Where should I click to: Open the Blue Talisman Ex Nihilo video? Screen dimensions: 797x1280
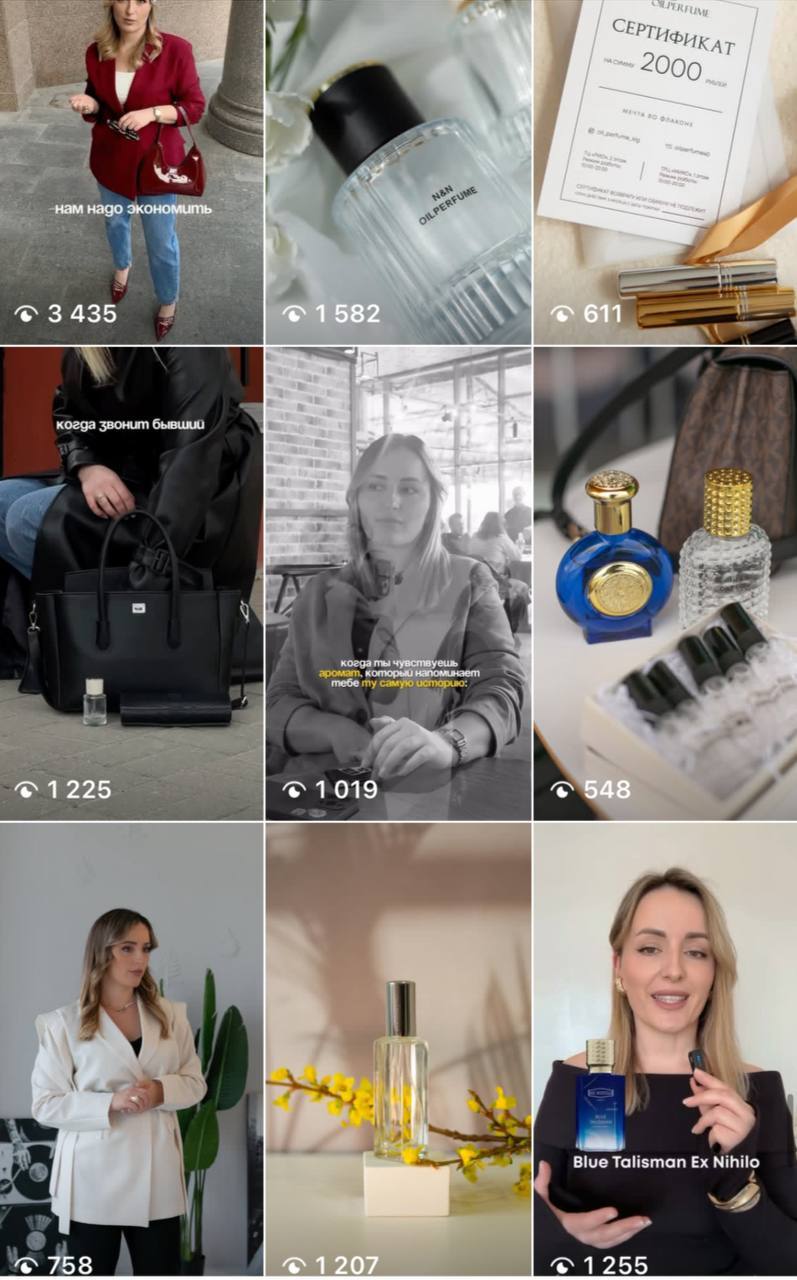point(665,1050)
